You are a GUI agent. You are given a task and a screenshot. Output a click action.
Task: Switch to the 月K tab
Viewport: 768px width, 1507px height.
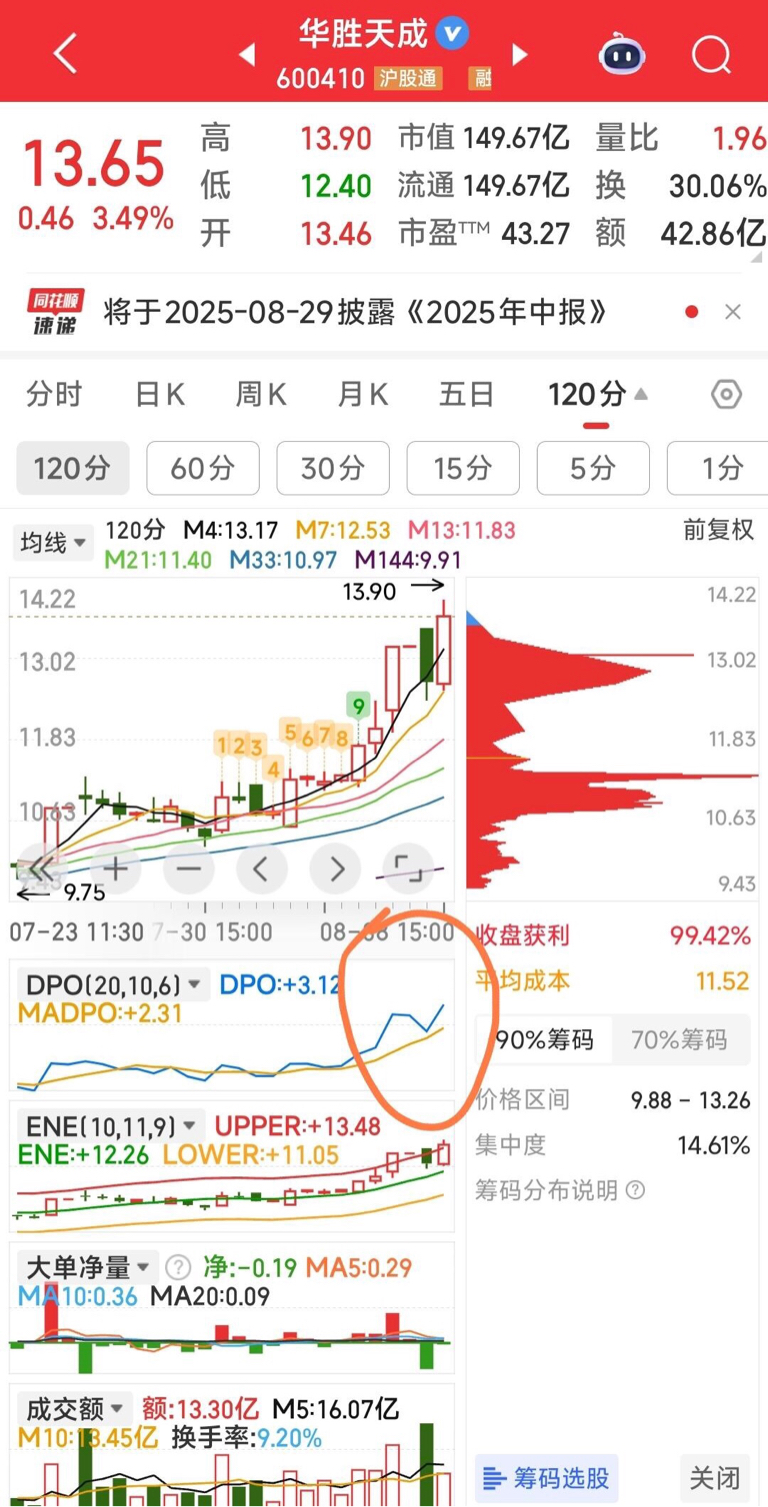pyautogui.click(x=363, y=395)
